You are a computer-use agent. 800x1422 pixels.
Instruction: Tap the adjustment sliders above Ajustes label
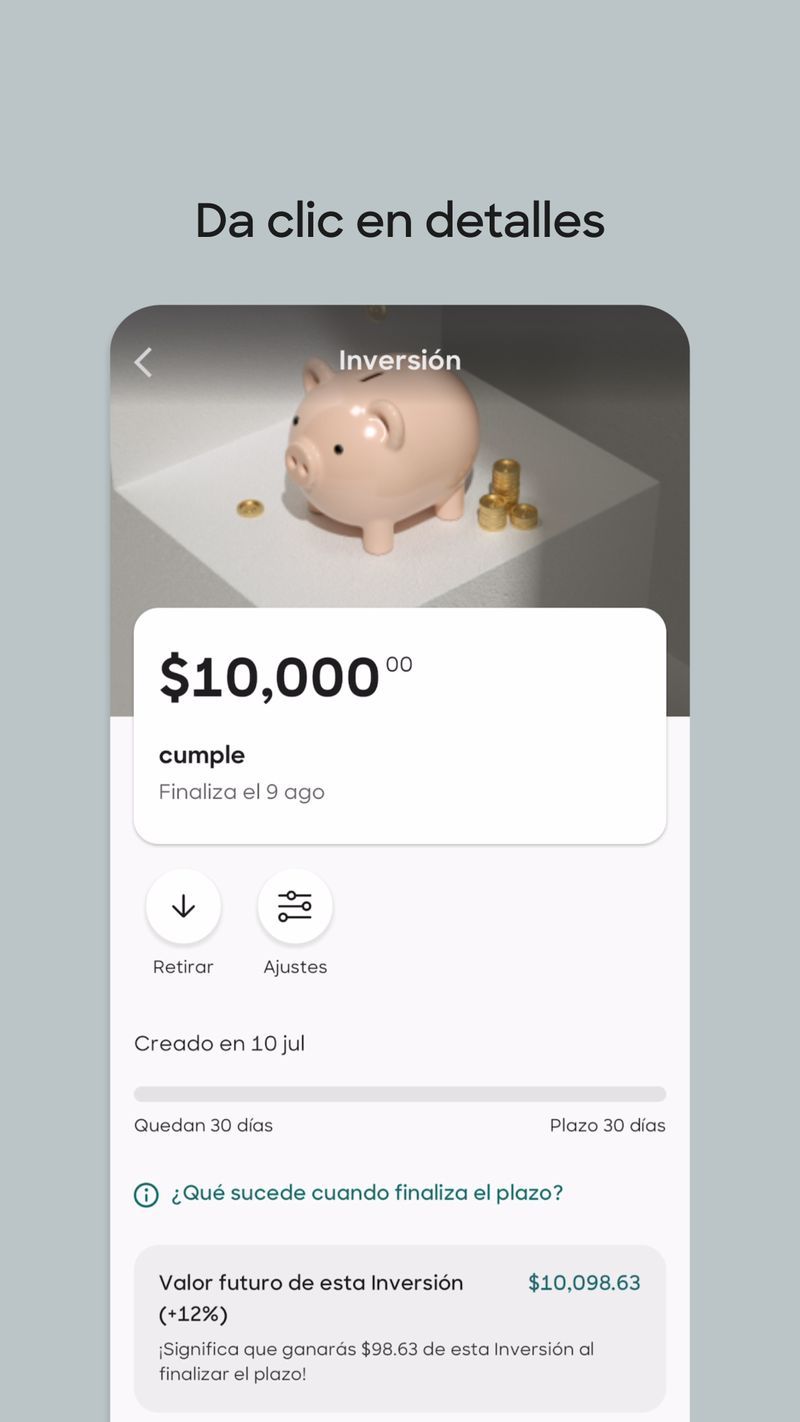[295, 906]
